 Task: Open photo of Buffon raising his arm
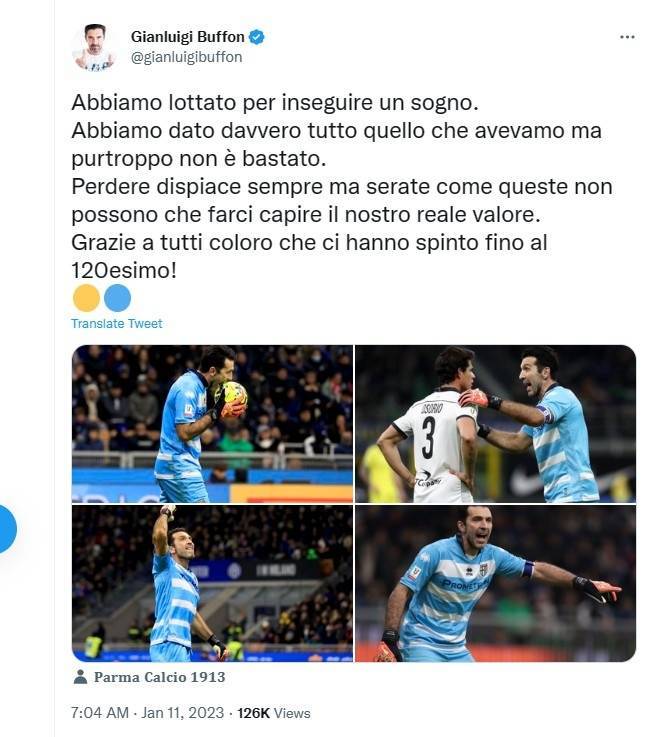tap(212, 583)
